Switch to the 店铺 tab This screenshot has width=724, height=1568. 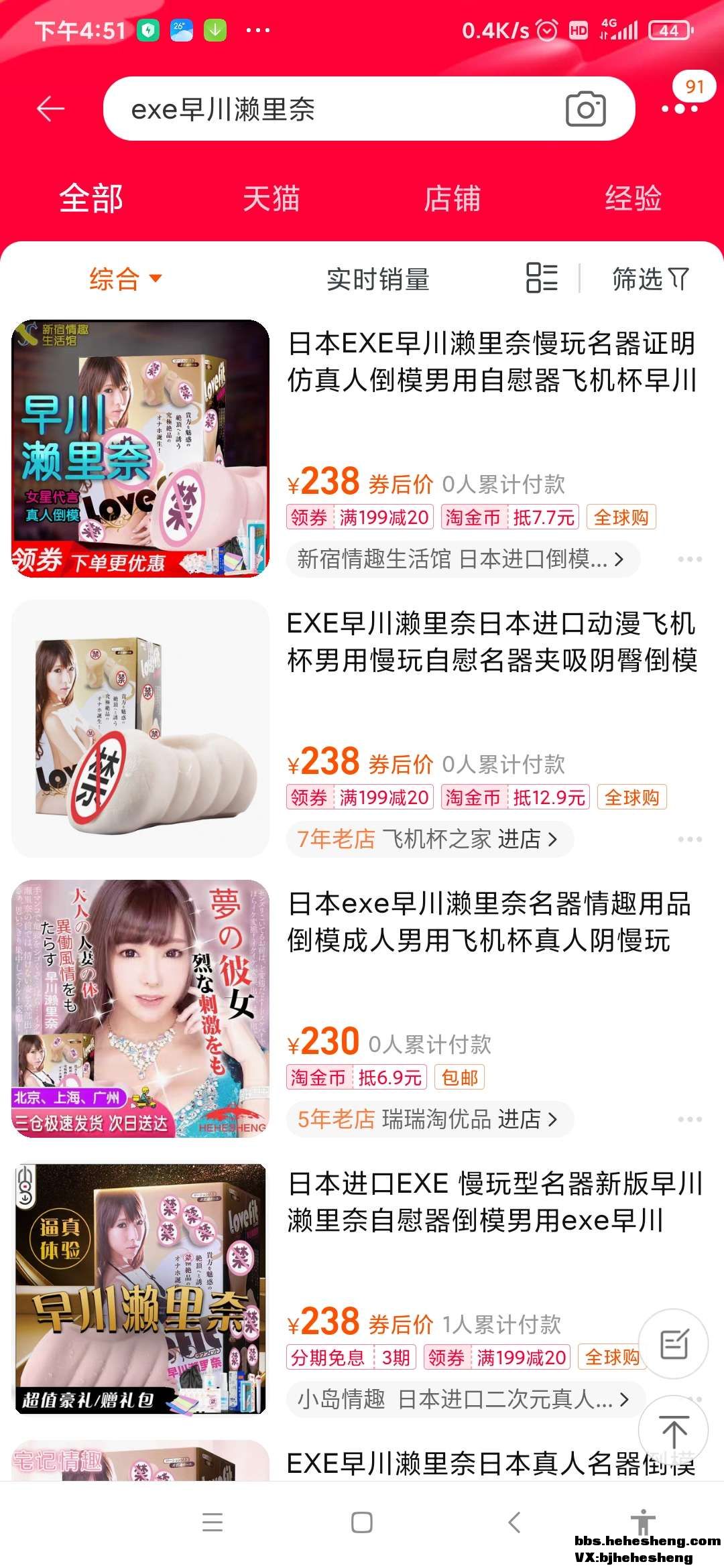pyautogui.click(x=452, y=199)
